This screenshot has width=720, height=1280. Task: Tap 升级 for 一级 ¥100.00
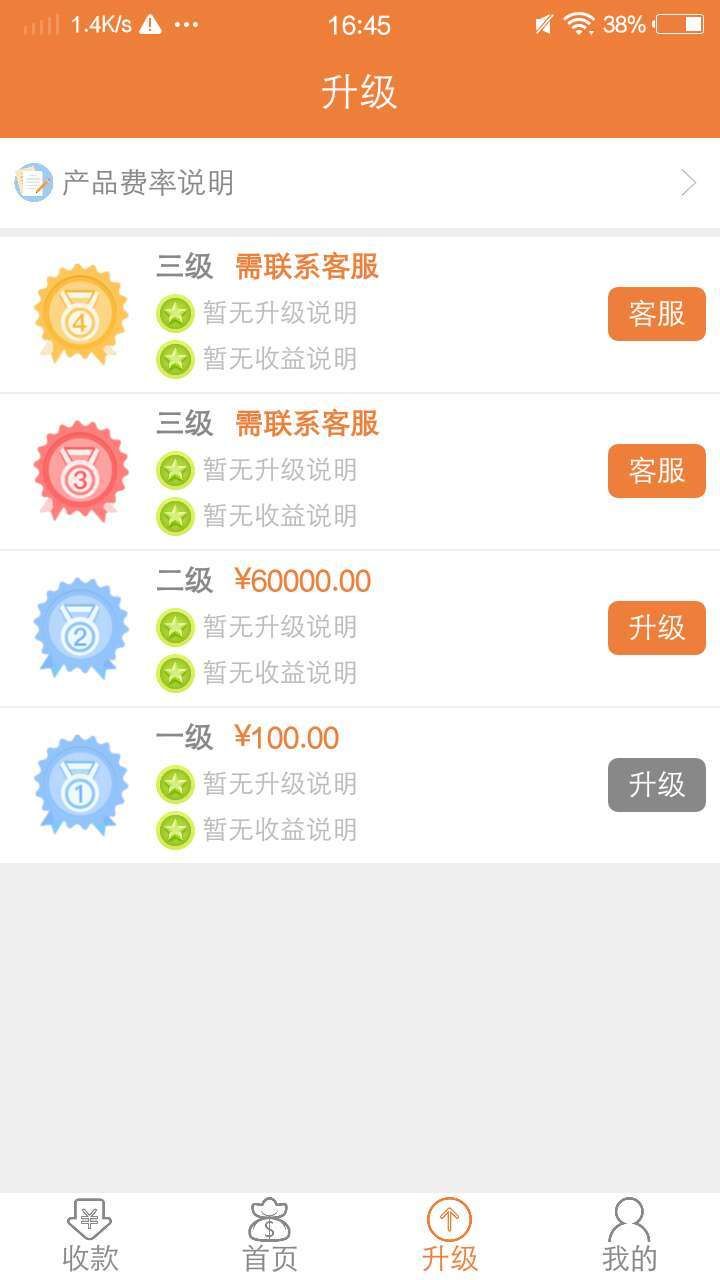(x=656, y=785)
